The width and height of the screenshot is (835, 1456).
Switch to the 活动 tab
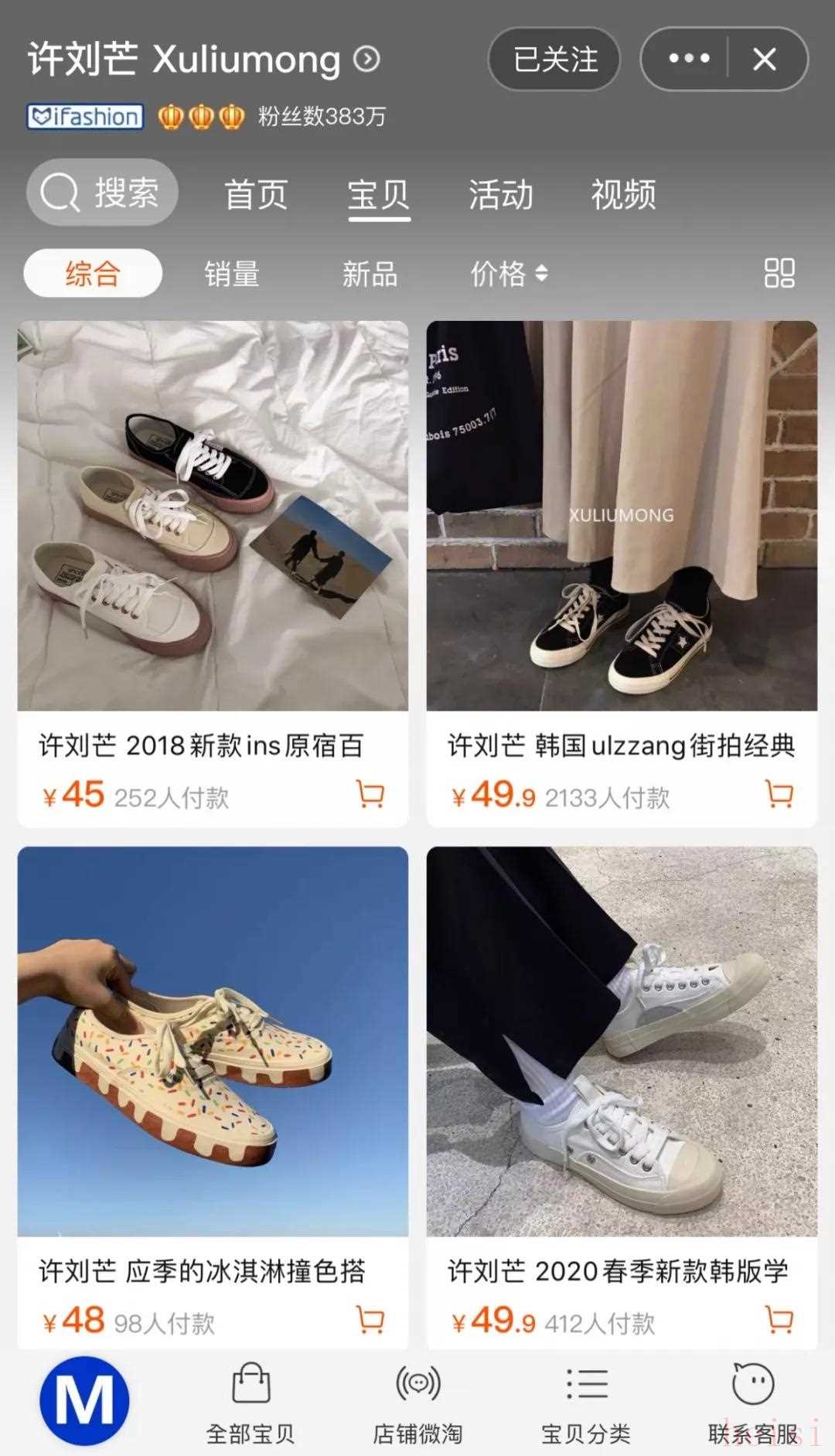(500, 194)
